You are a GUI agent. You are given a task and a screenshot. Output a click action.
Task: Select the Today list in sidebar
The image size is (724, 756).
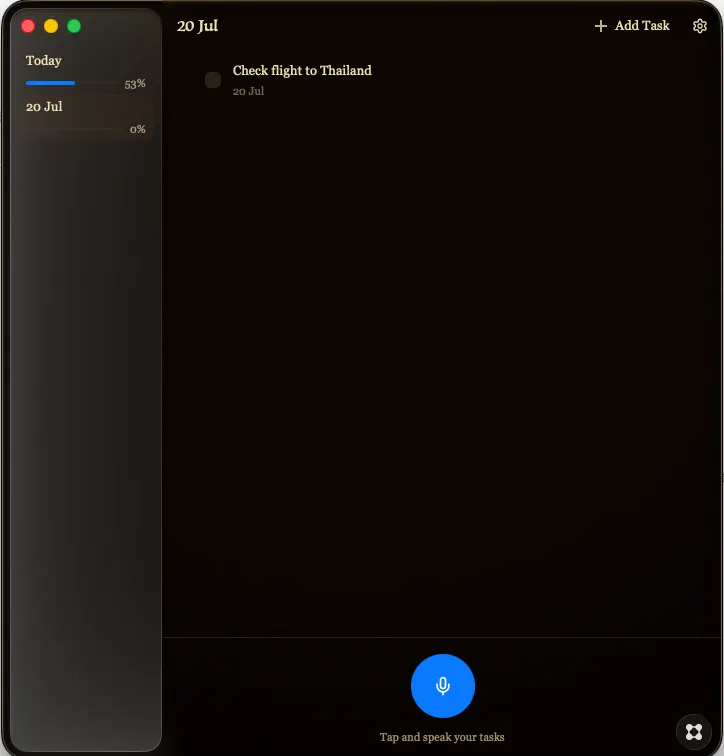click(86, 71)
